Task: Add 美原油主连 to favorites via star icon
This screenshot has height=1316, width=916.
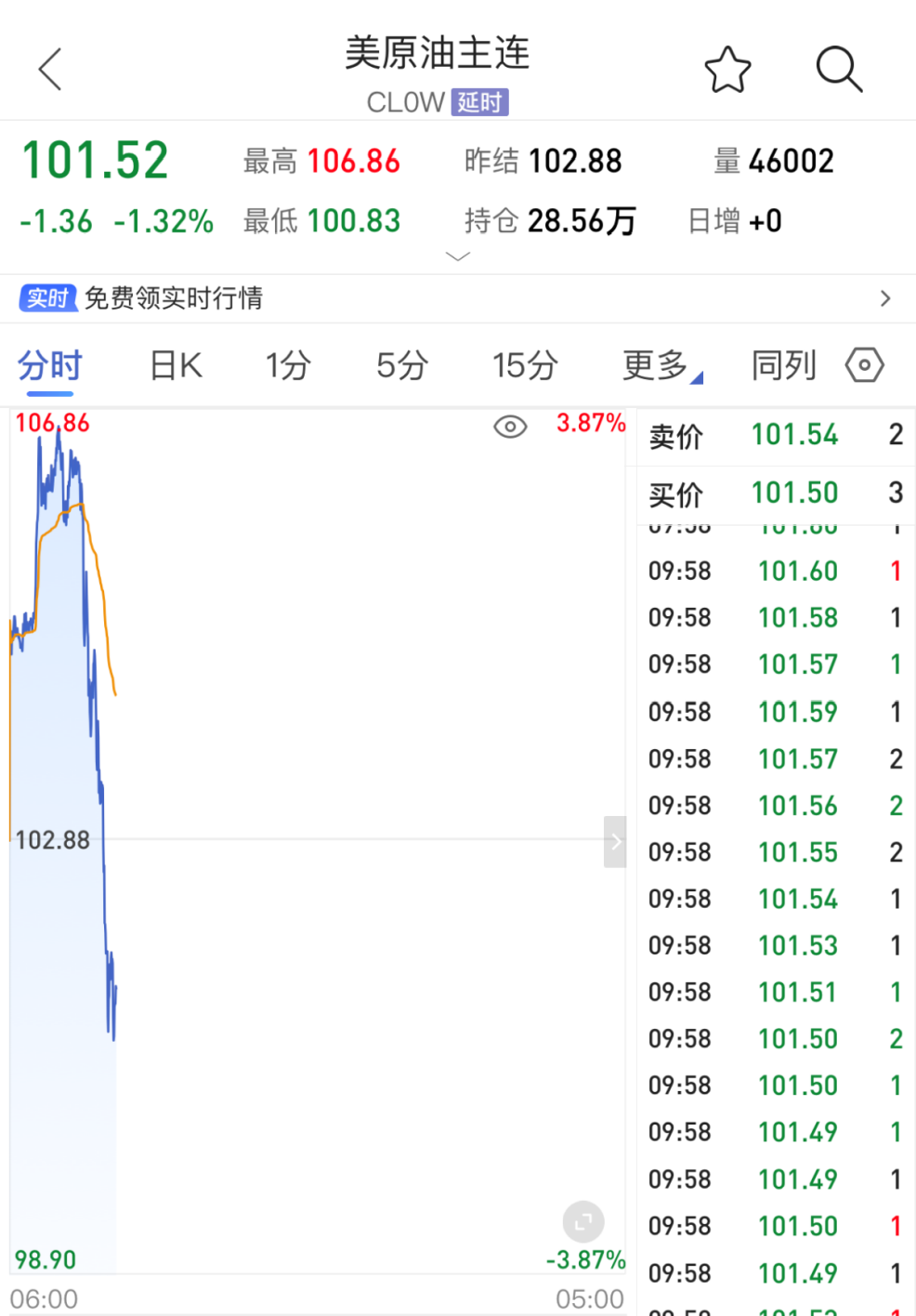Action: [728, 69]
